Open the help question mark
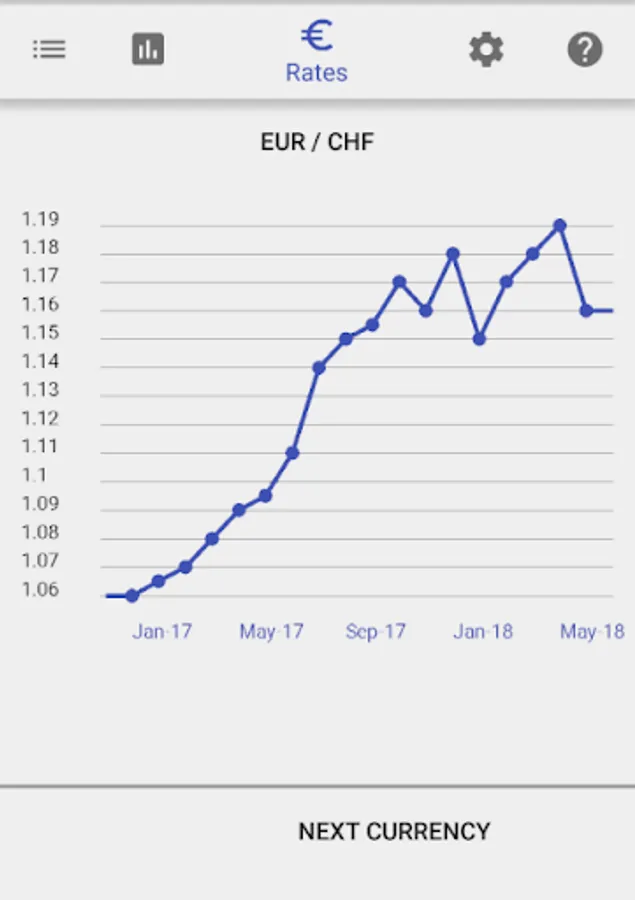 [x=585, y=49]
